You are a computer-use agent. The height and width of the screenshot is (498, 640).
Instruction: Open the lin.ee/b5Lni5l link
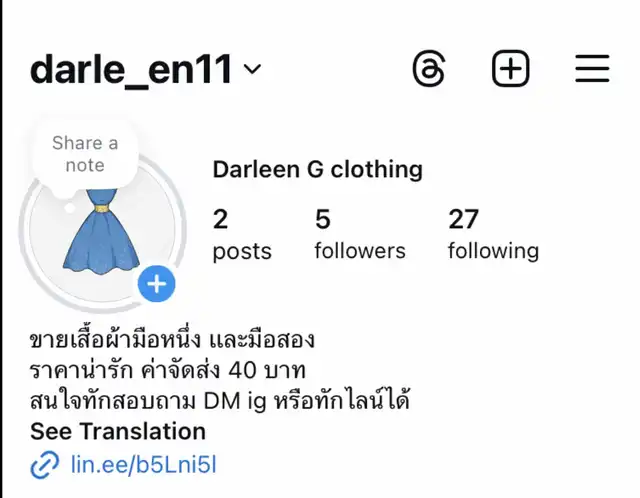(143, 464)
